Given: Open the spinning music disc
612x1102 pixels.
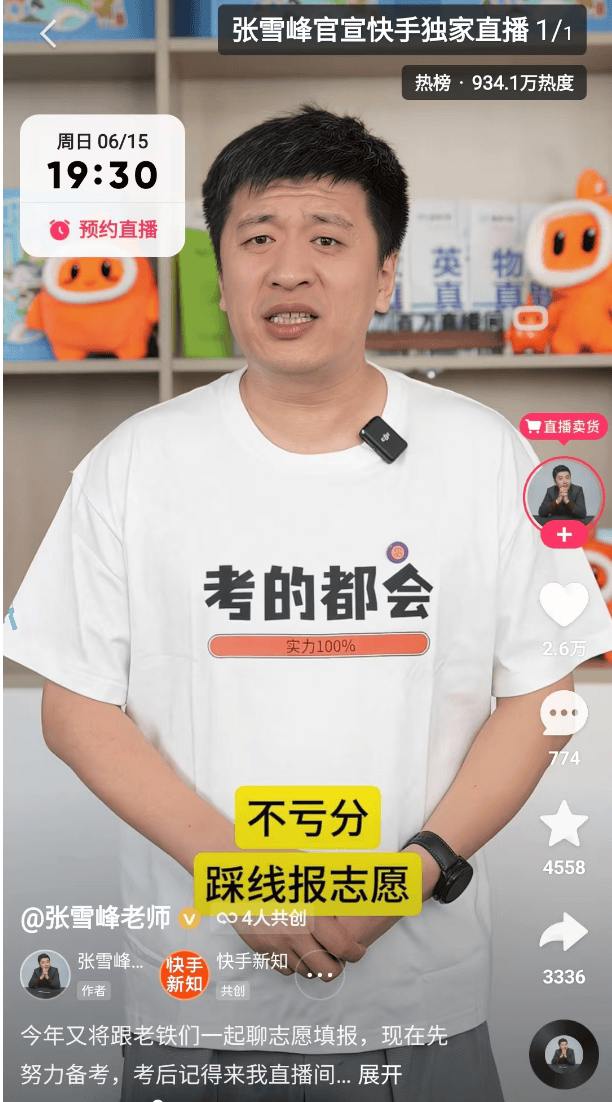Looking at the screenshot, I should click(564, 1054).
